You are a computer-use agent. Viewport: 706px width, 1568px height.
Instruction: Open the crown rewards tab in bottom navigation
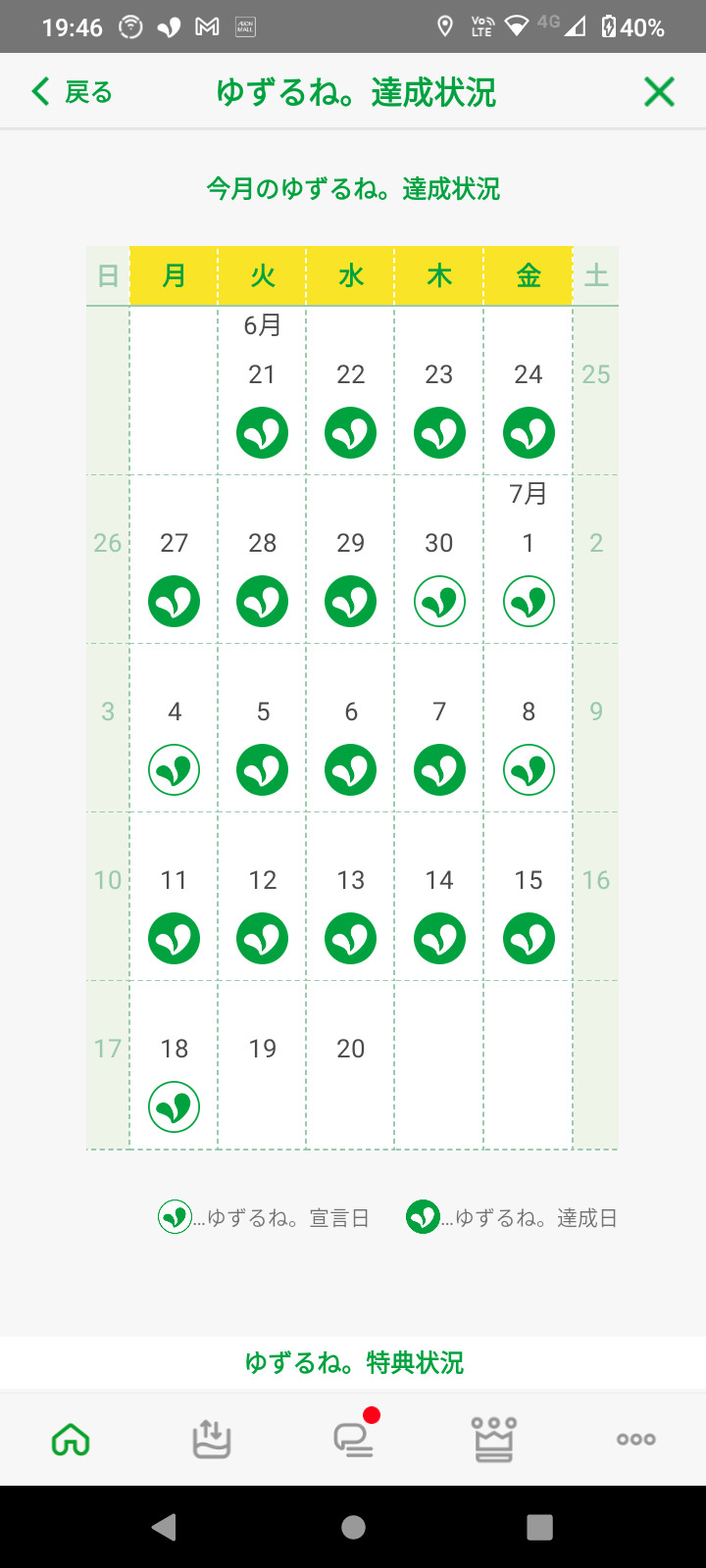coord(494,1440)
